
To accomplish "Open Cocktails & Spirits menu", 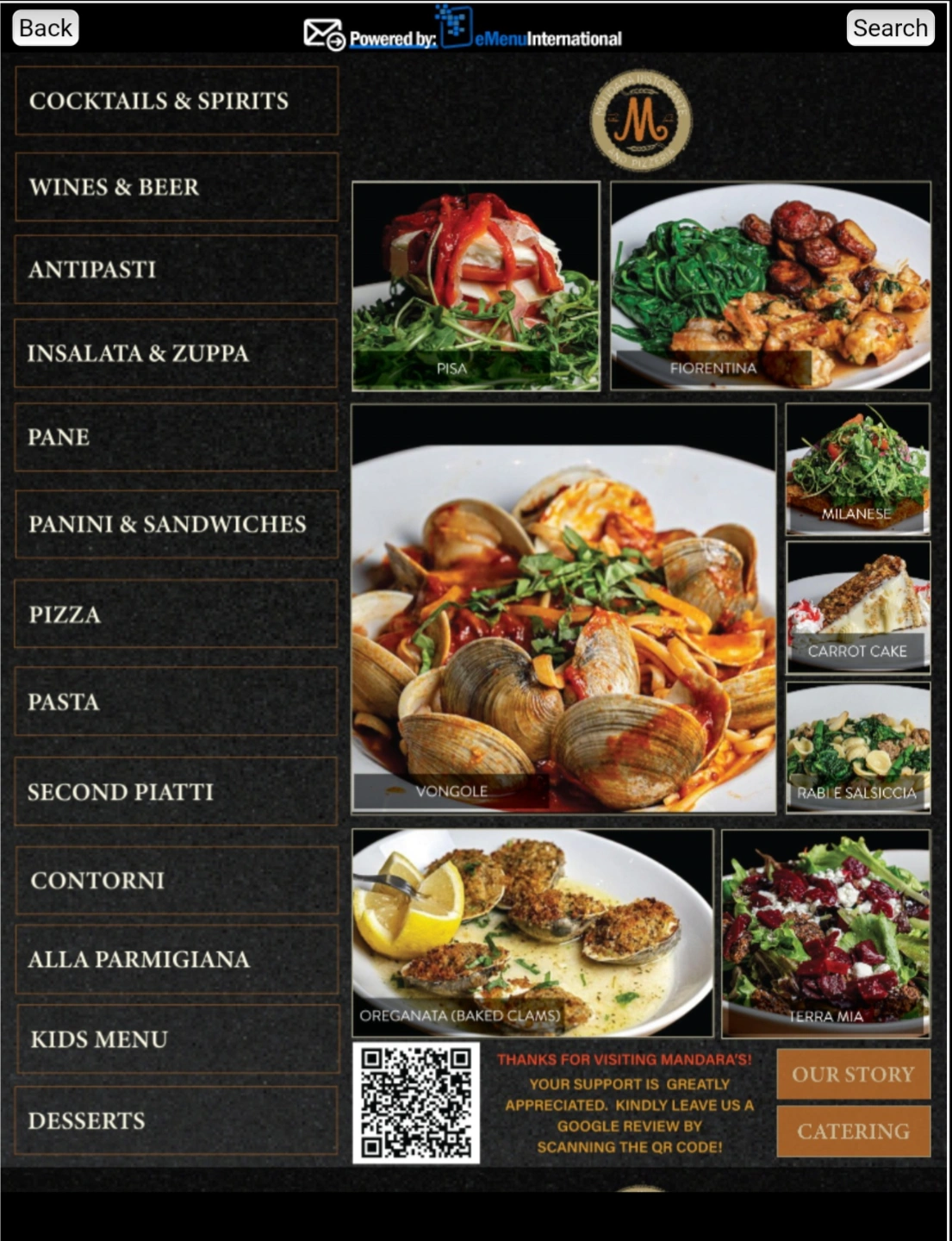I will pos(177,101).
